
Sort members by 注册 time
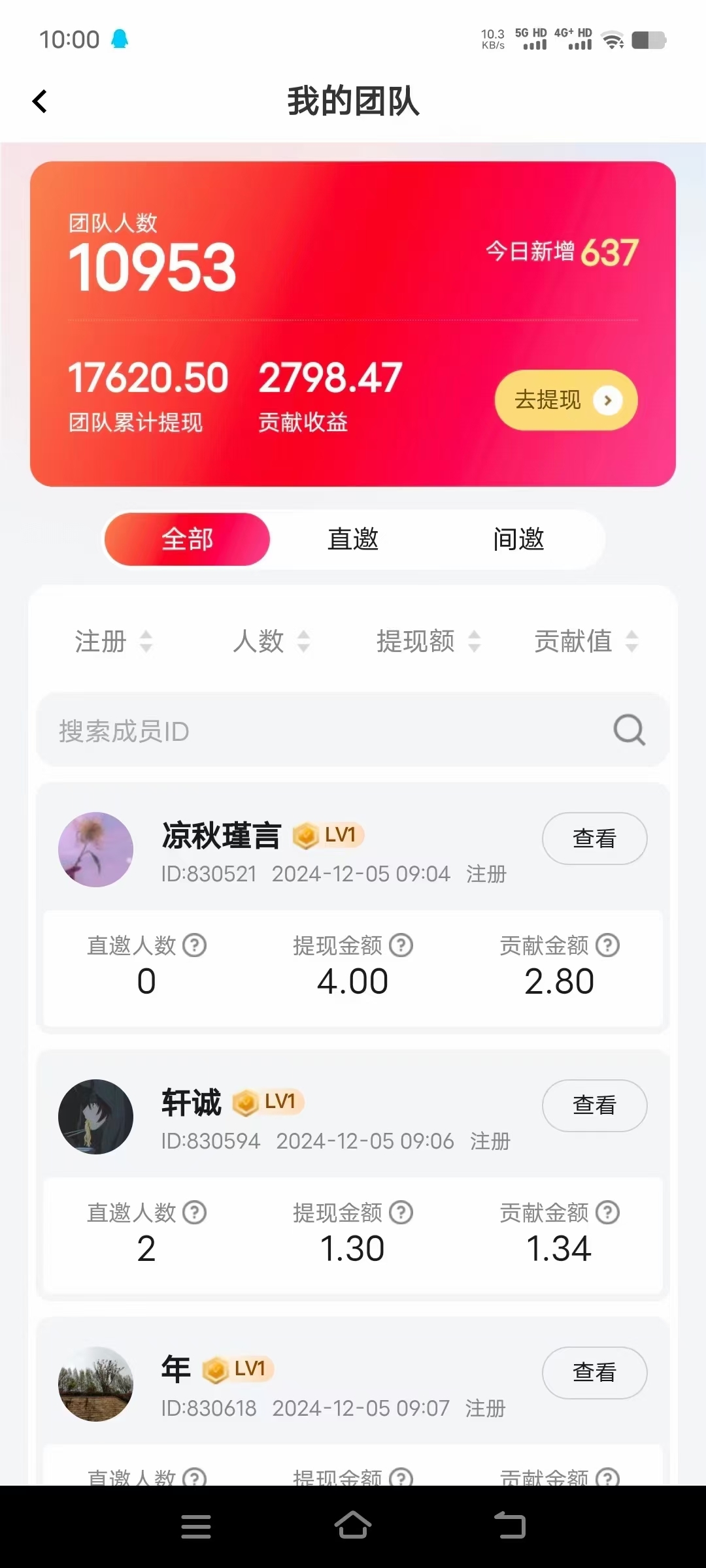point(114,641)
